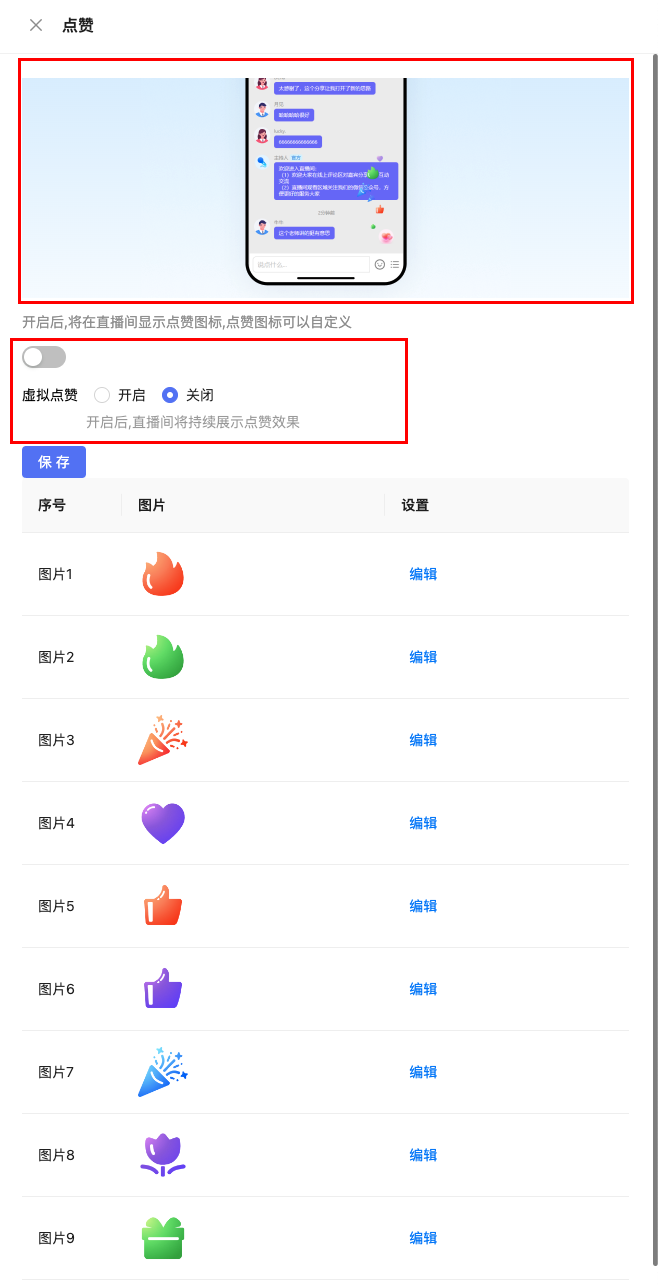The width and height of the screenshot is (658, 1285).
Task: Tap the 保存 button
Action: pos(54,462)
